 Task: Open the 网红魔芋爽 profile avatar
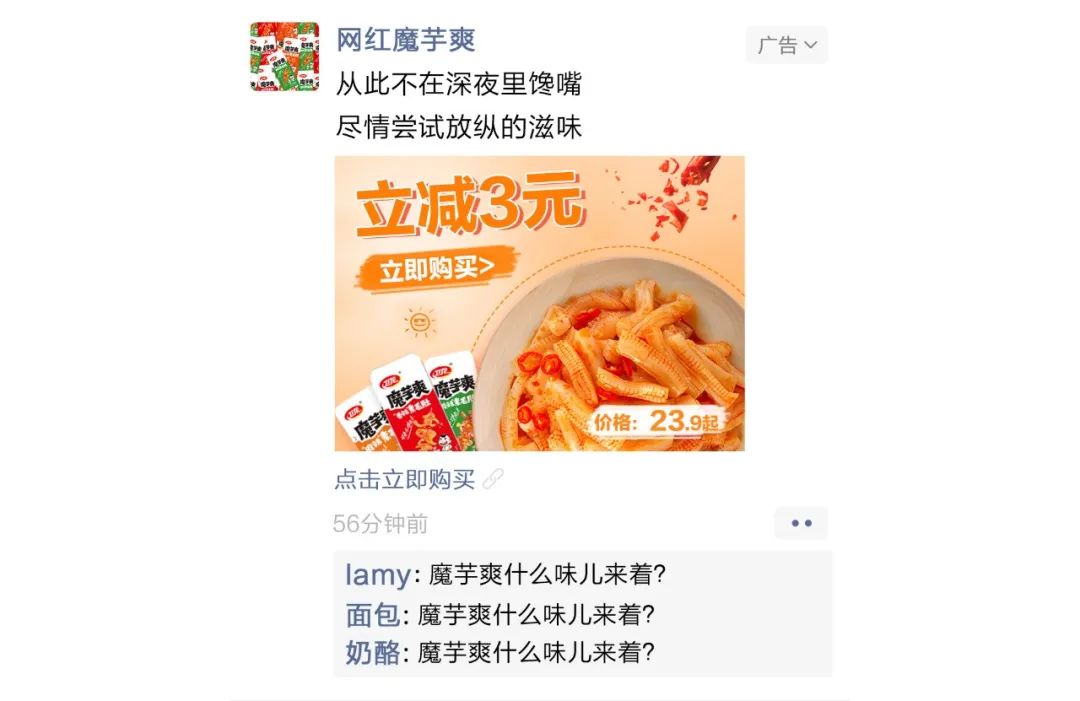(x=284, y=57)
